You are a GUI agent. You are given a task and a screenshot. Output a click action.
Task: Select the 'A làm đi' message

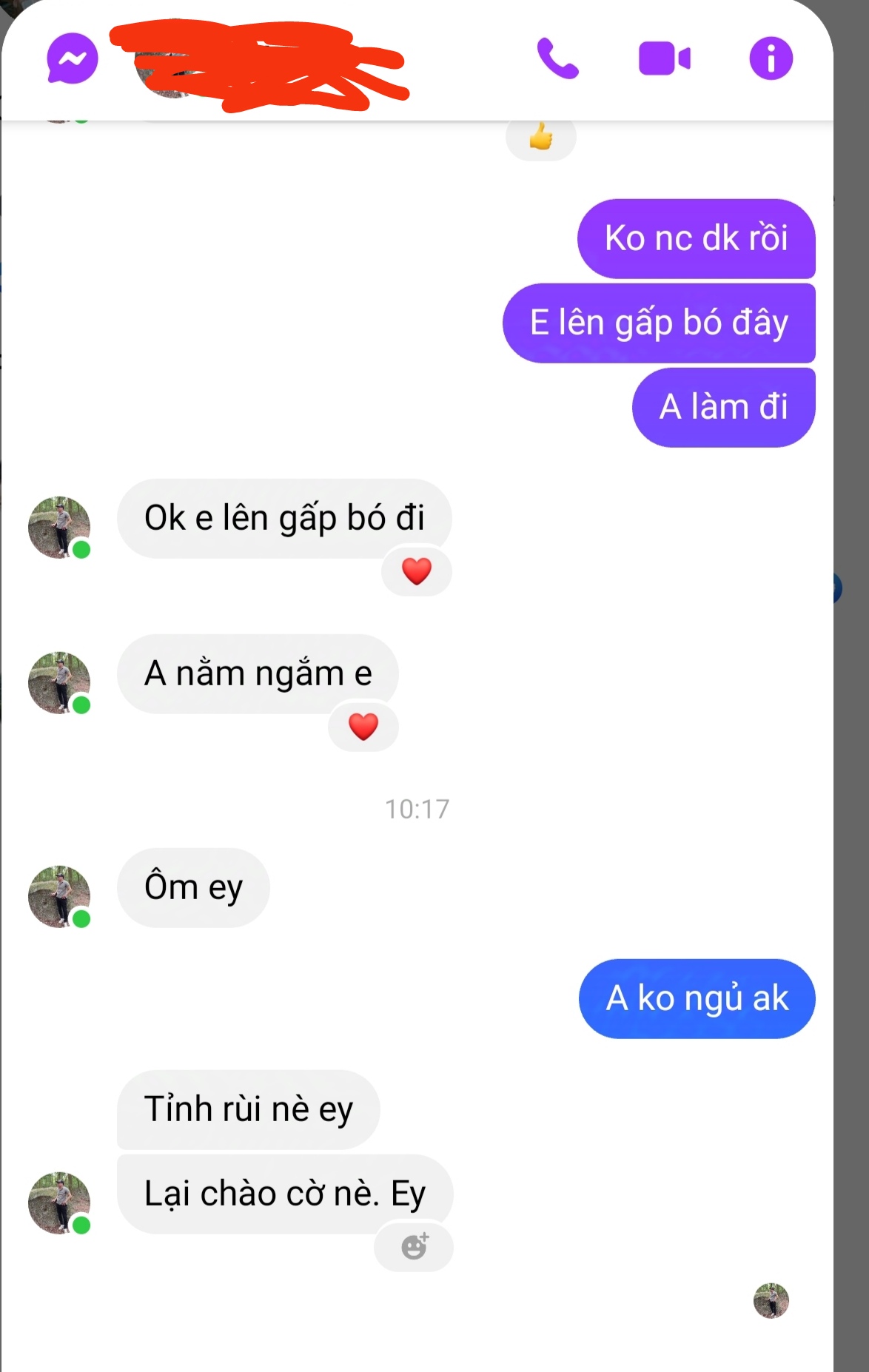[x=722, y=405]
